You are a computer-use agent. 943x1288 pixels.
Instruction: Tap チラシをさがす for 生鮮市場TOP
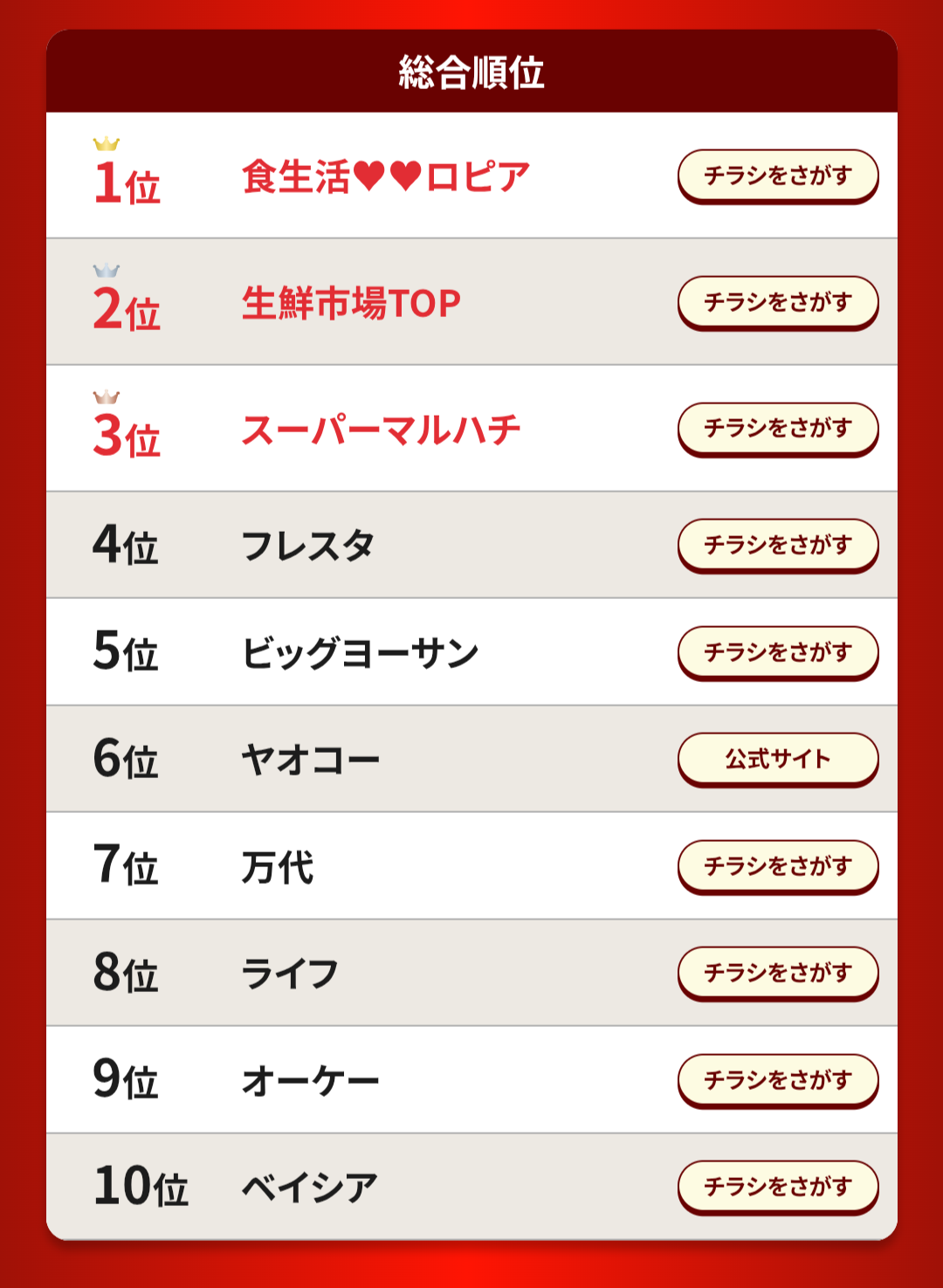pyautogui.click(x=778, y=302)
